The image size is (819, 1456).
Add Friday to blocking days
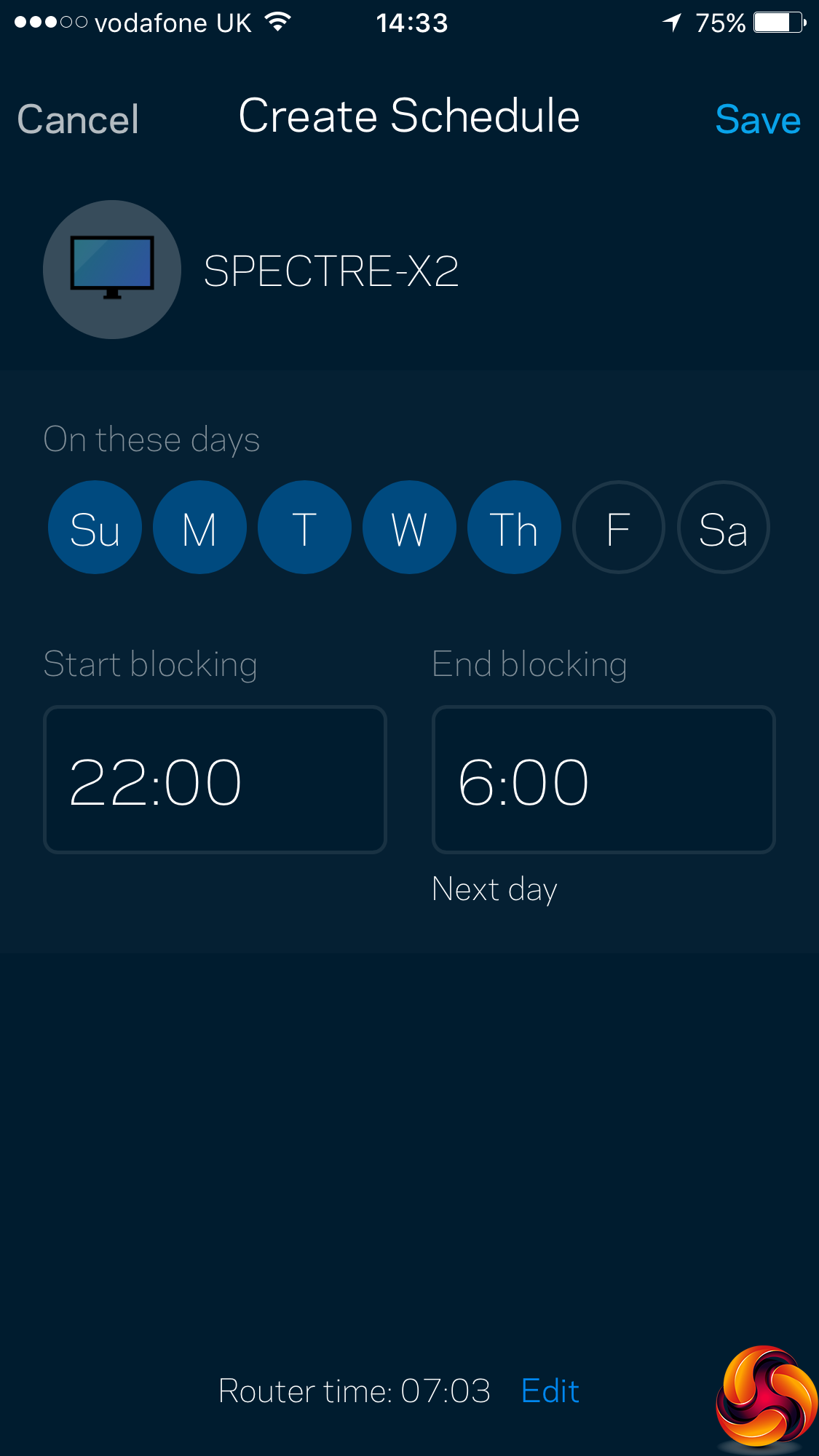(619, 528)
